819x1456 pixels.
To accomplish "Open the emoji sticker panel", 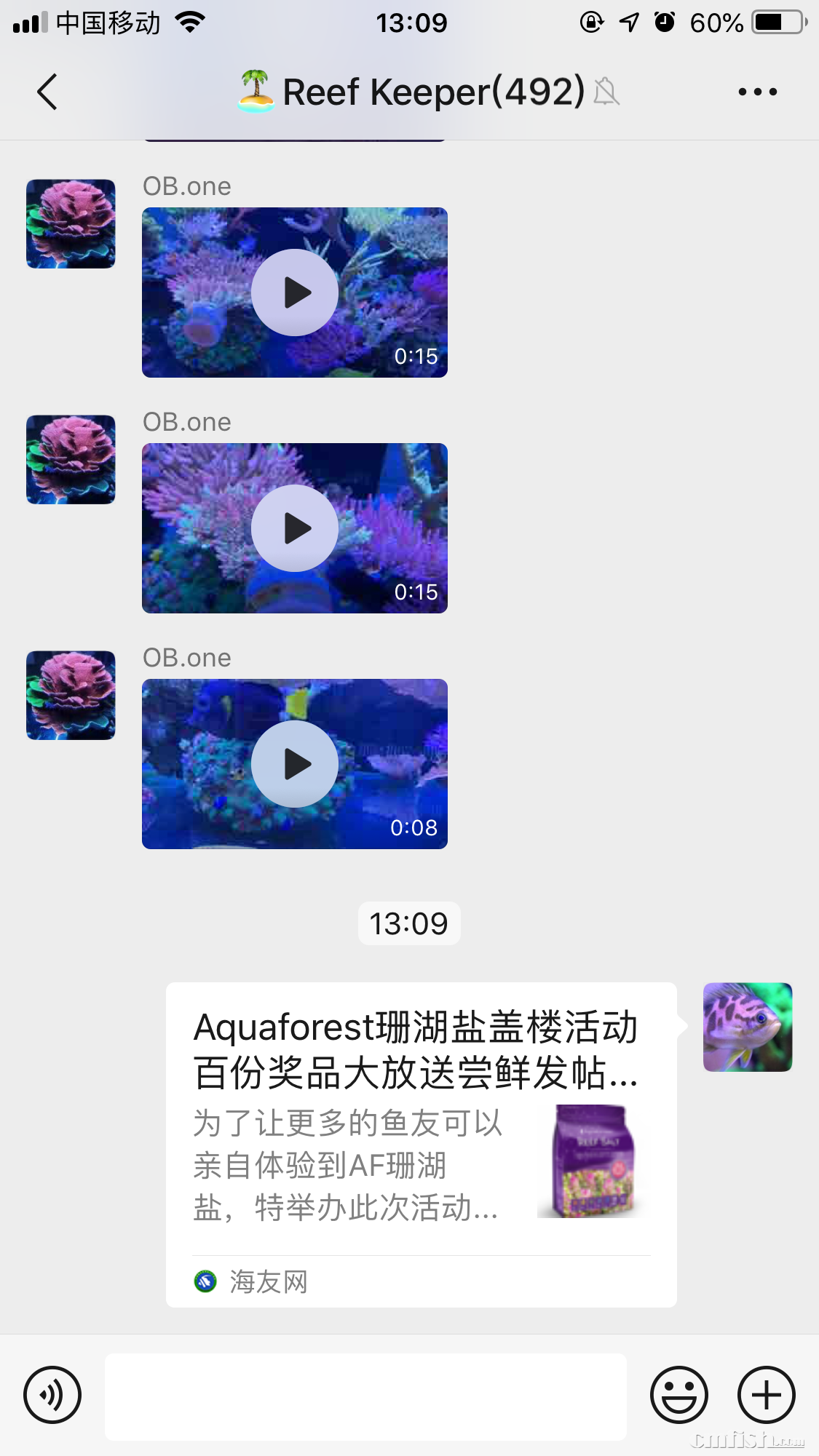I will coord(678,1395).
